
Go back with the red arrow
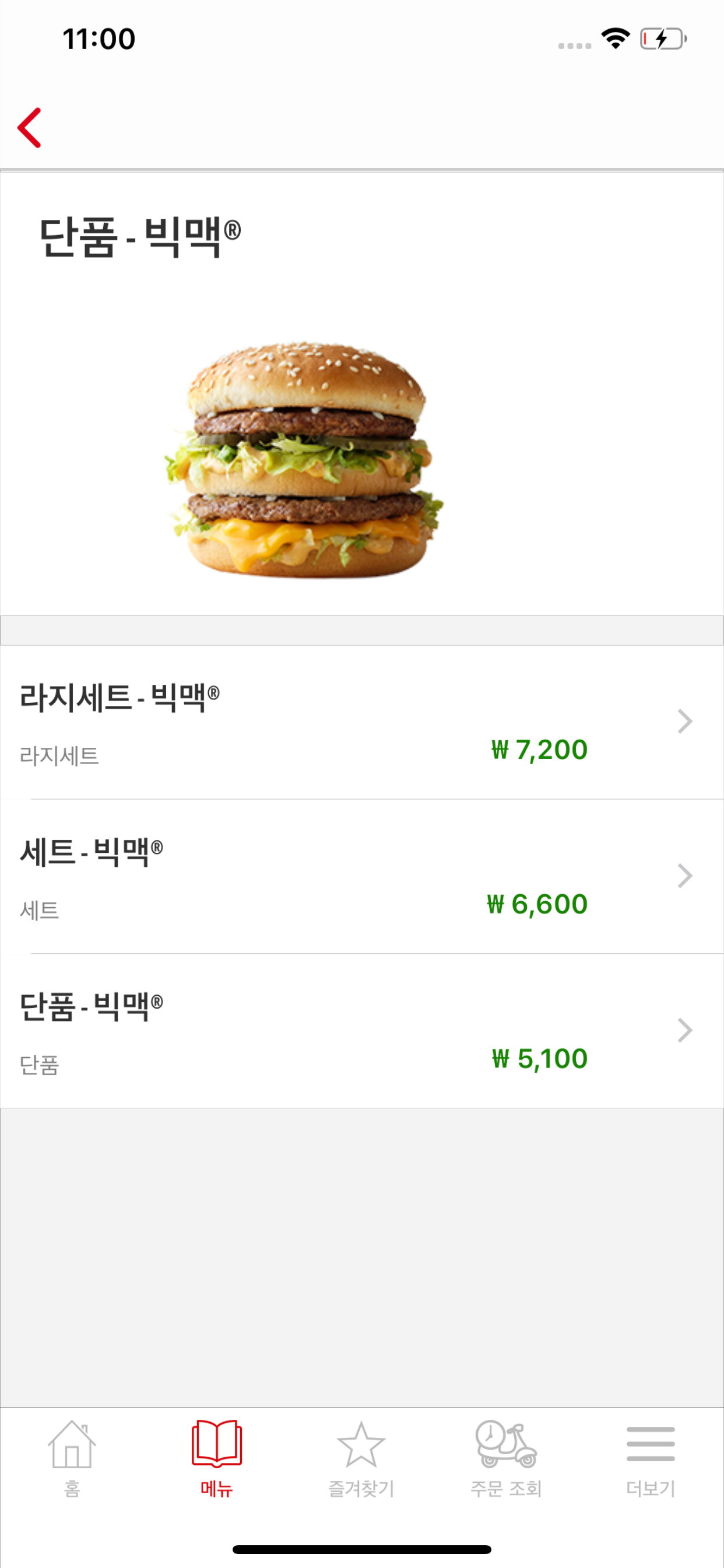[x=29, y=128]
